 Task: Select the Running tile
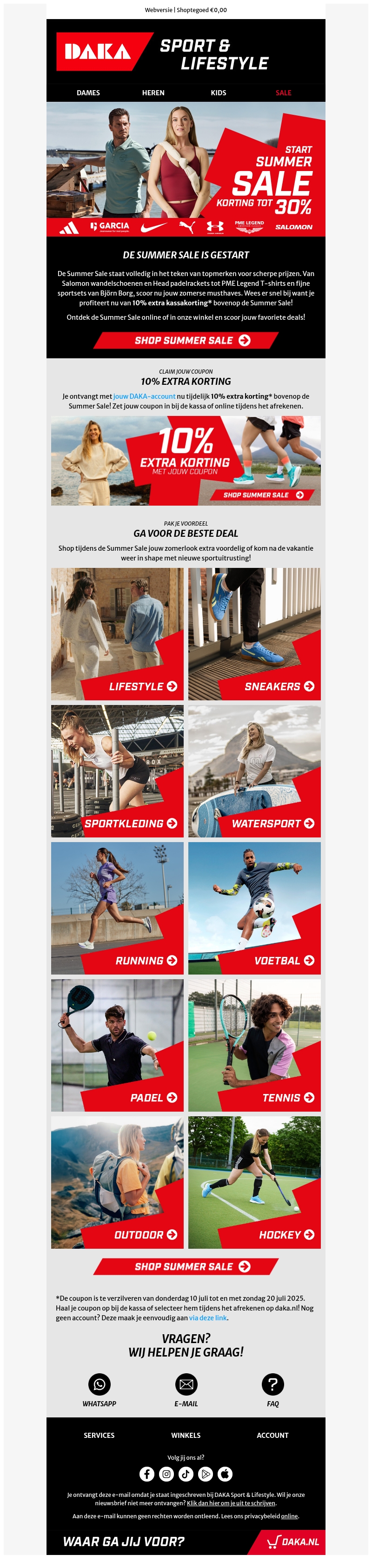point(118,908)
